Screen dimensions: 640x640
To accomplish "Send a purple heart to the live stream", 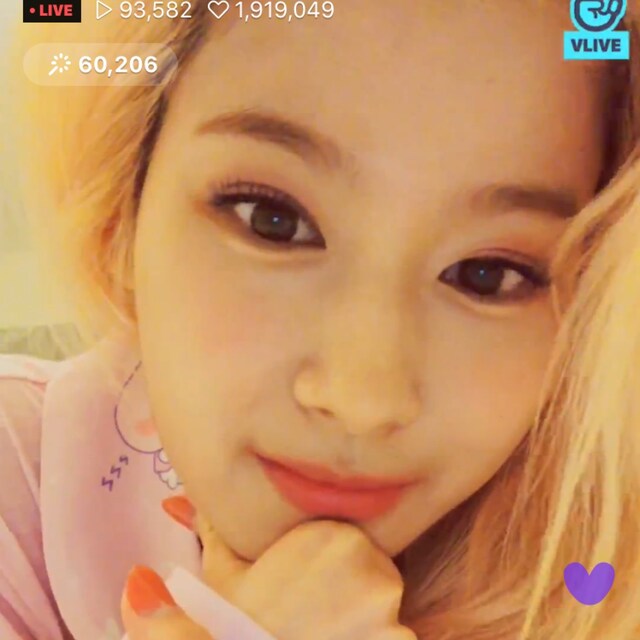I will (588, 582).
